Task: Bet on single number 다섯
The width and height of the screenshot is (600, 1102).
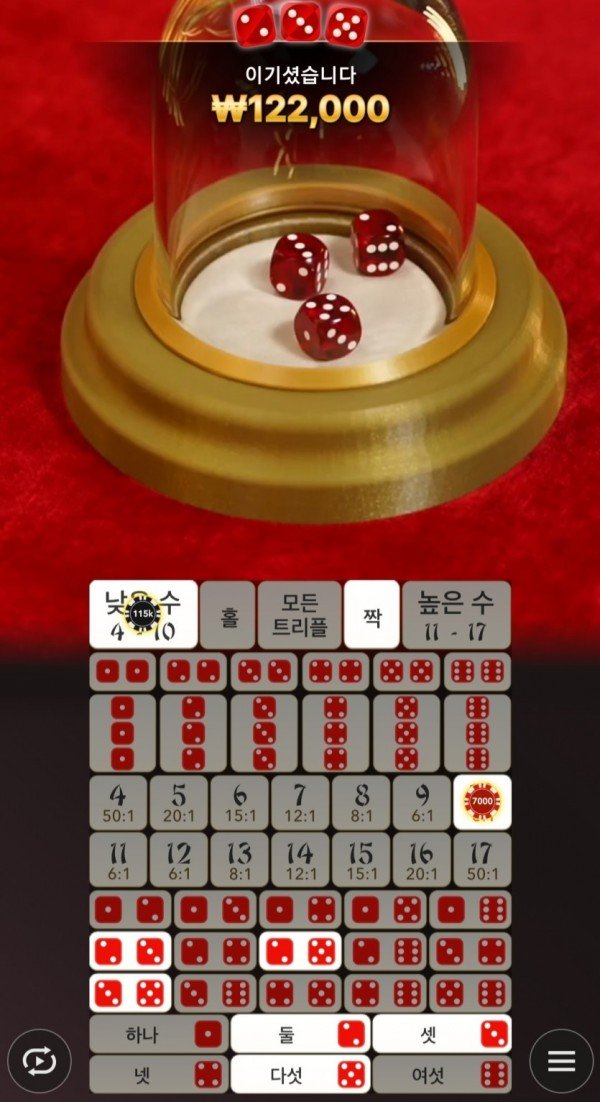Action: pyautogui.click(x=300, y=1075)
